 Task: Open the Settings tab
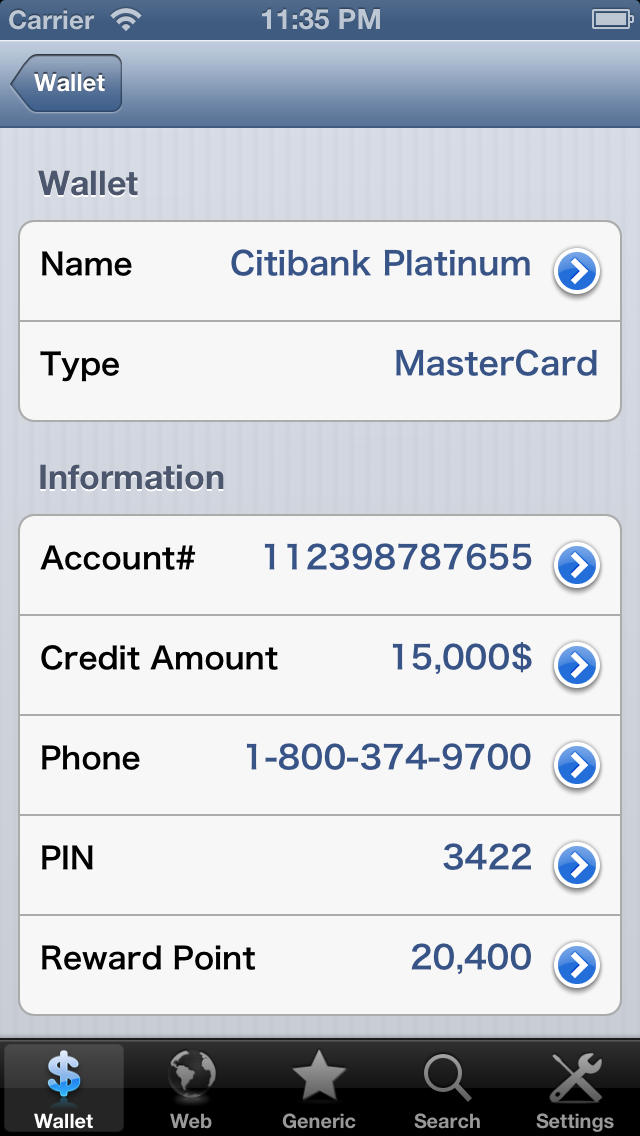[575, 1089]
